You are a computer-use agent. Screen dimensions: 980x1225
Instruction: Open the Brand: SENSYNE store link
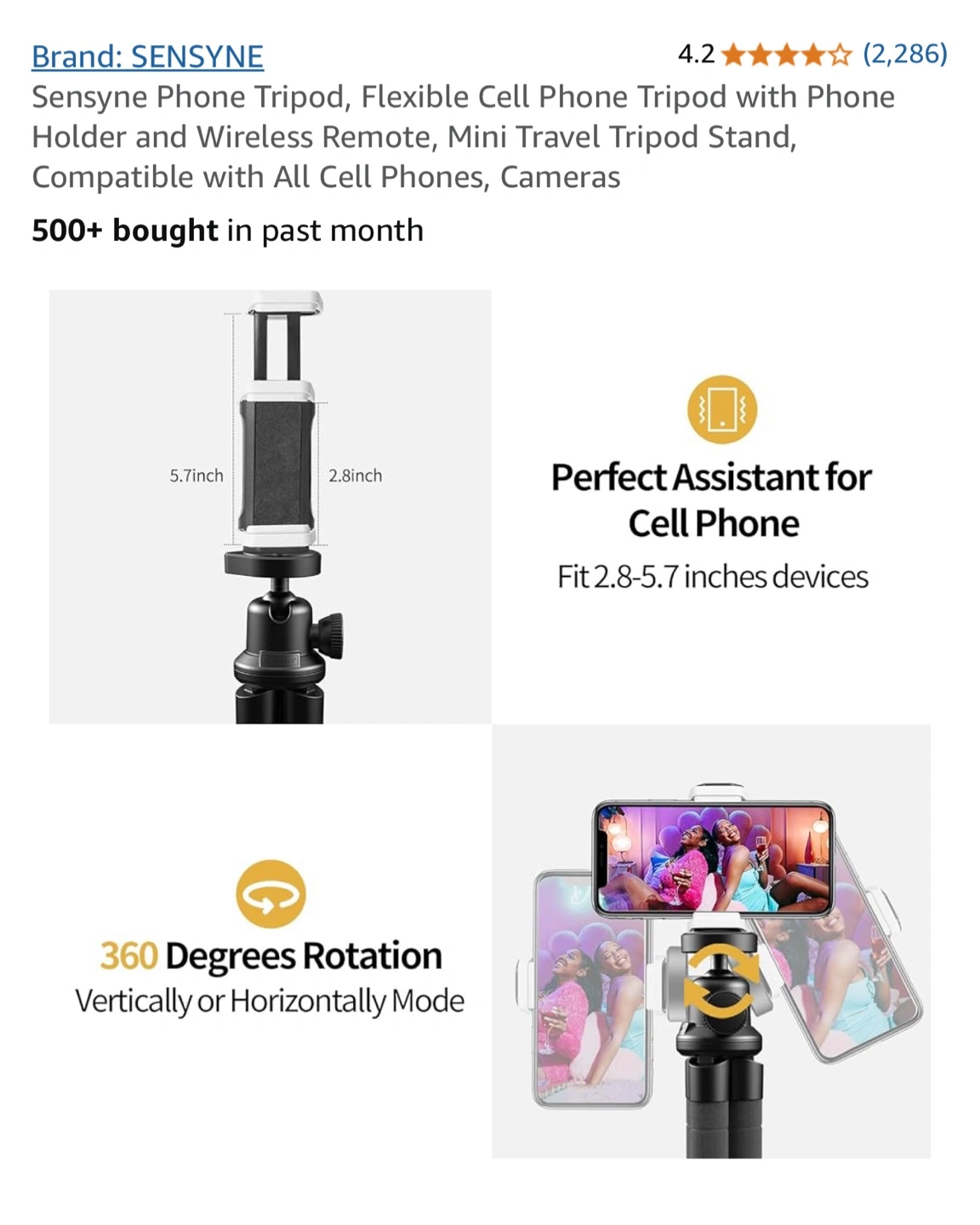147,56
